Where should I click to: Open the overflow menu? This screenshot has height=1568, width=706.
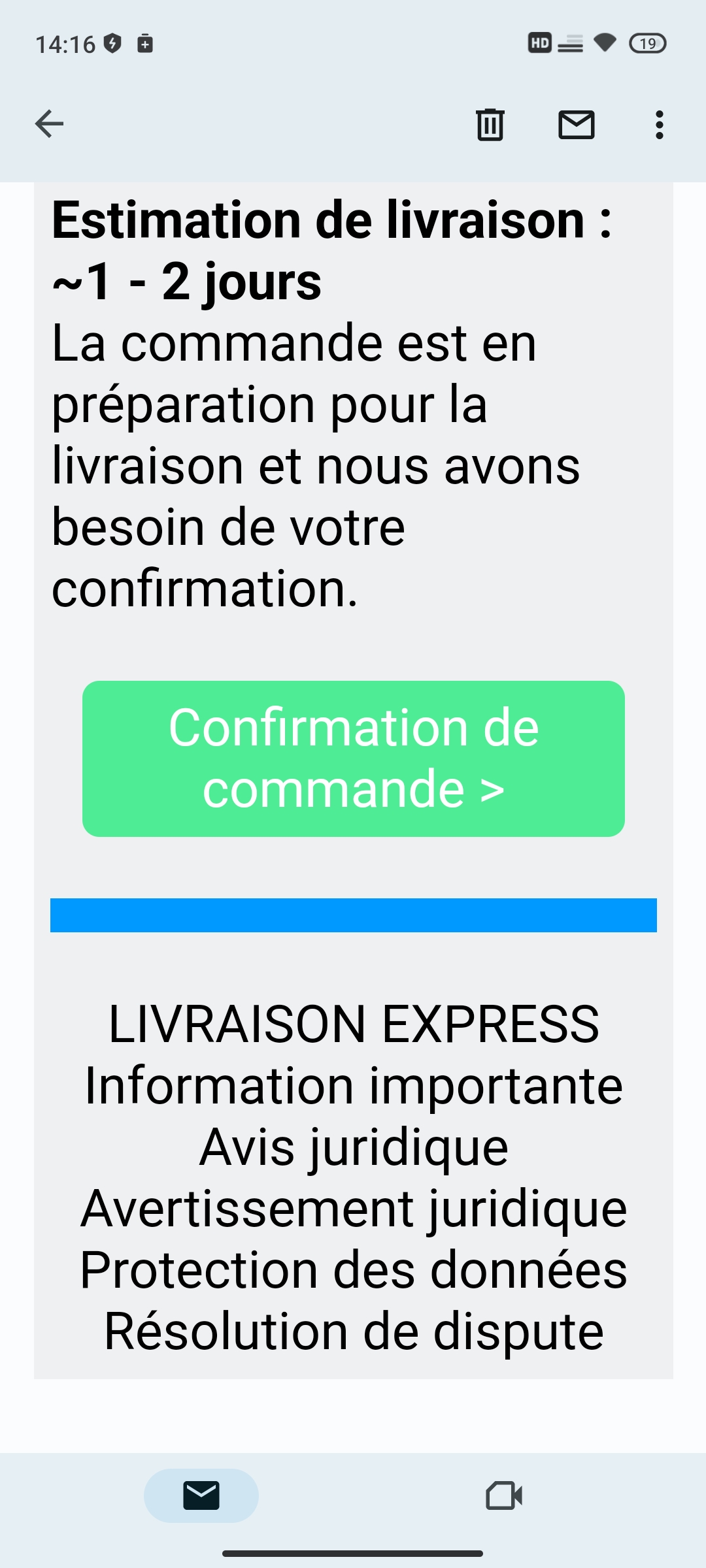click(x=659, y=124)
